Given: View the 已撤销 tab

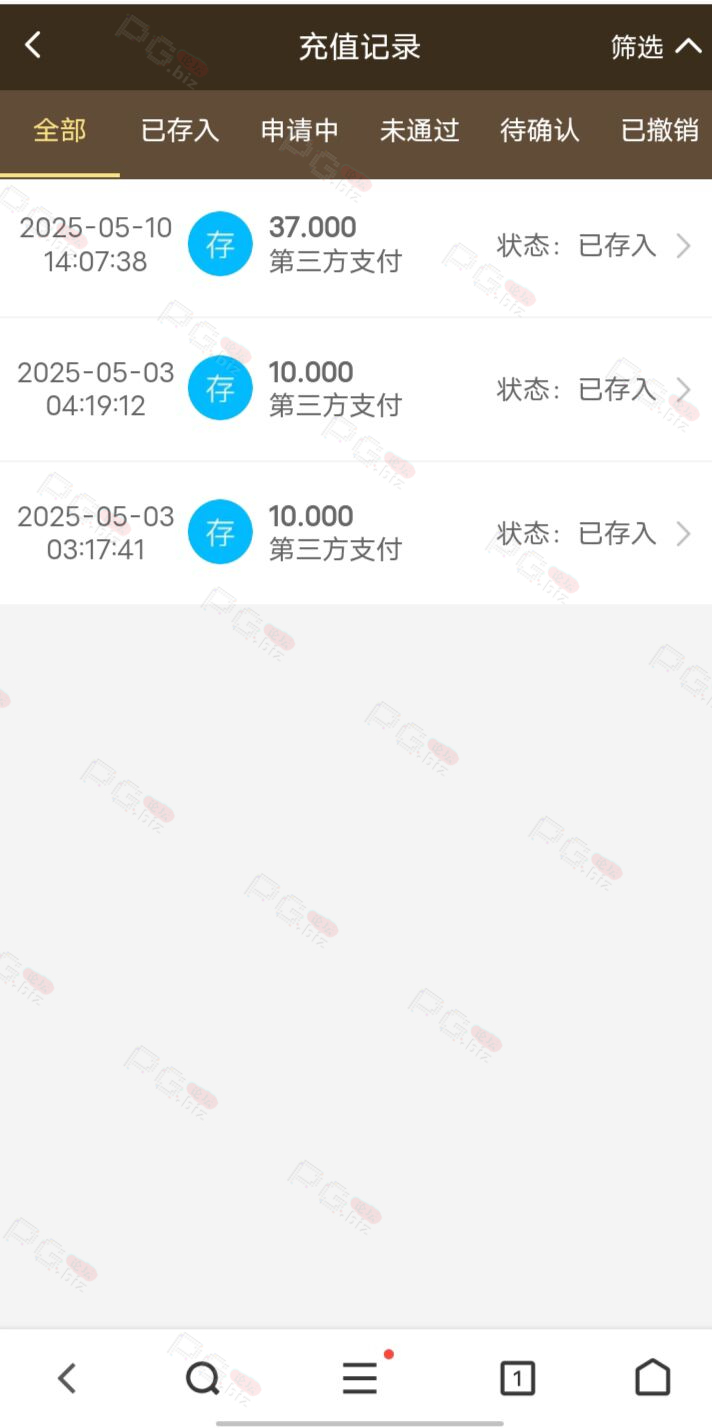Looking at the screenshot, I should 660,130.
